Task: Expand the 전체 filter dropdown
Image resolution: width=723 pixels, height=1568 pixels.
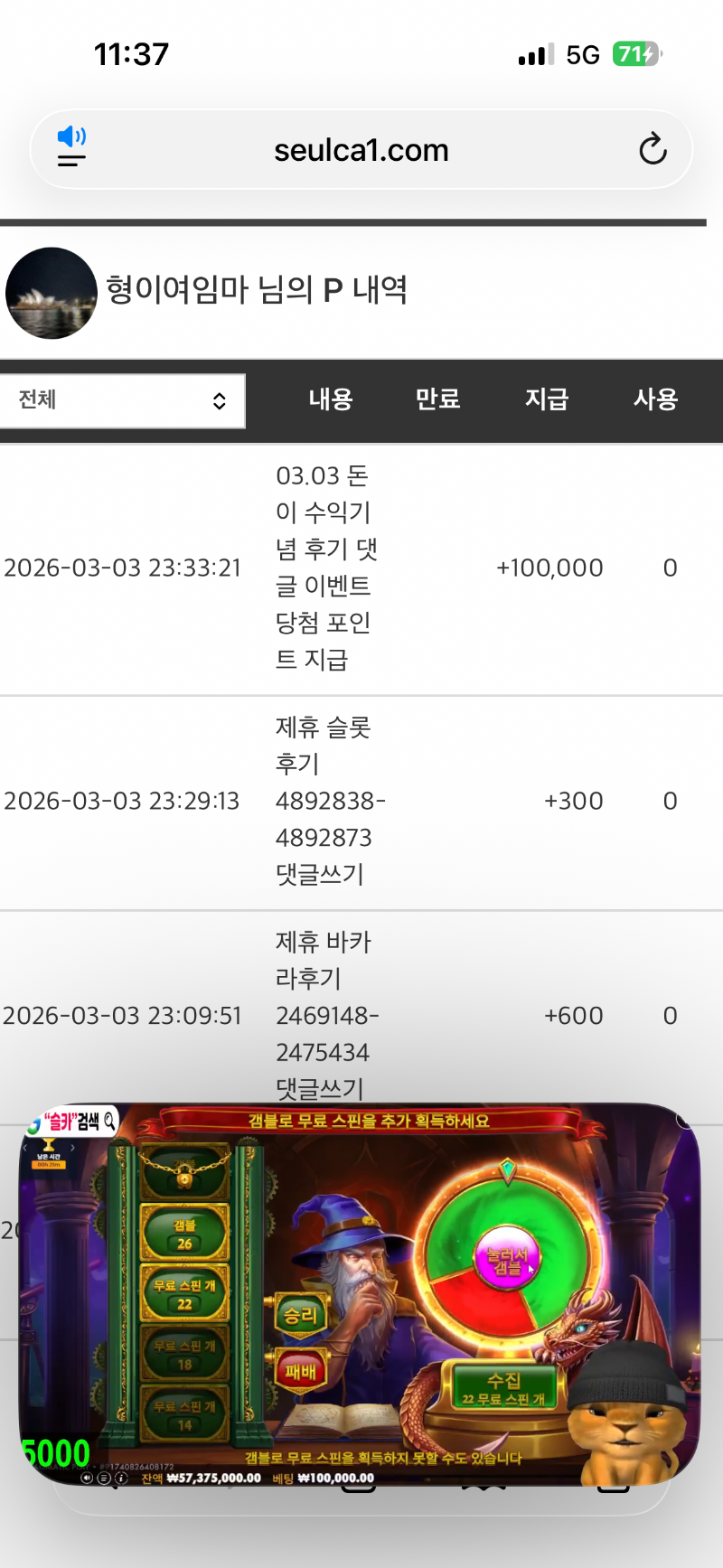Action: pyautogui.click(x=123, y=400)
